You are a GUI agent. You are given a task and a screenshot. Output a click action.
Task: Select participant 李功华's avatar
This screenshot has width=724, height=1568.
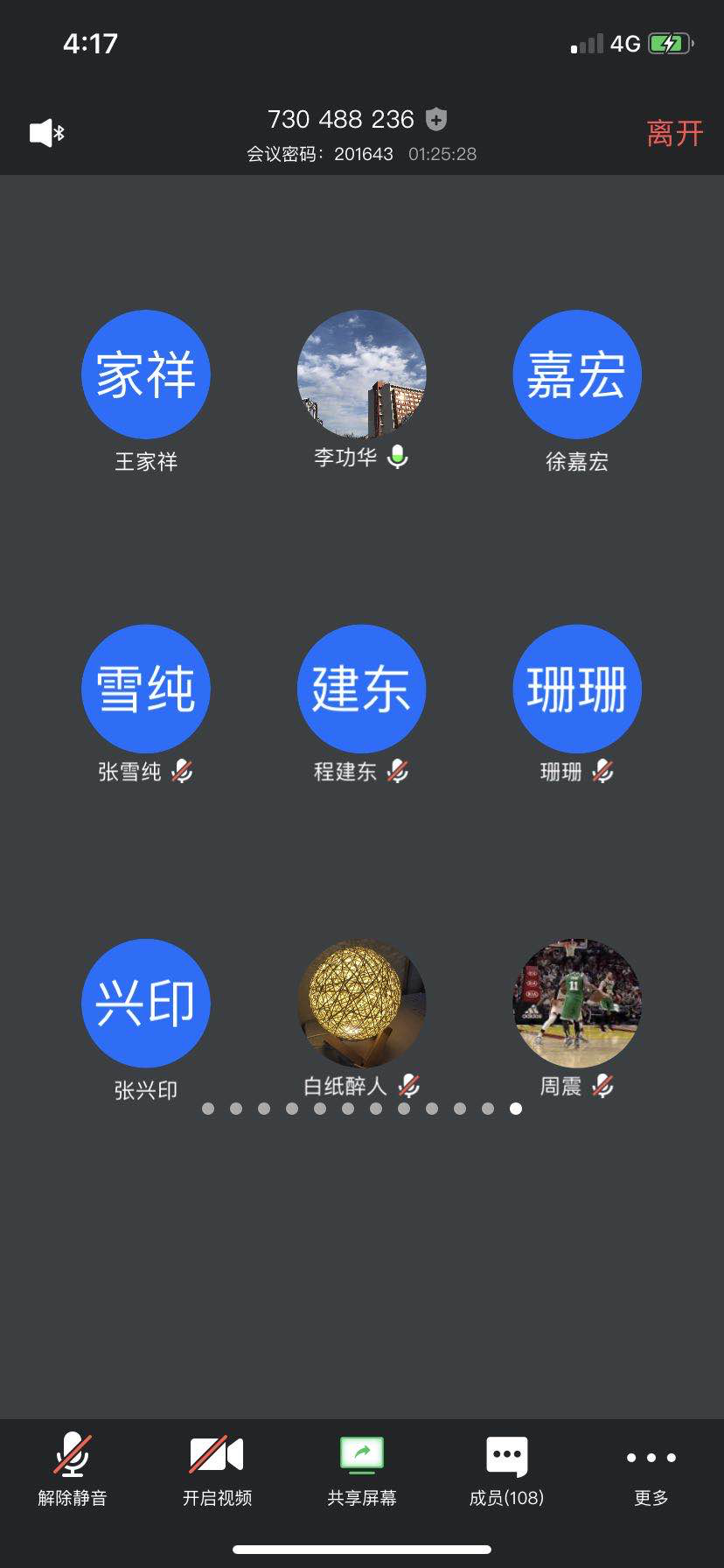[x=362, y=374]
